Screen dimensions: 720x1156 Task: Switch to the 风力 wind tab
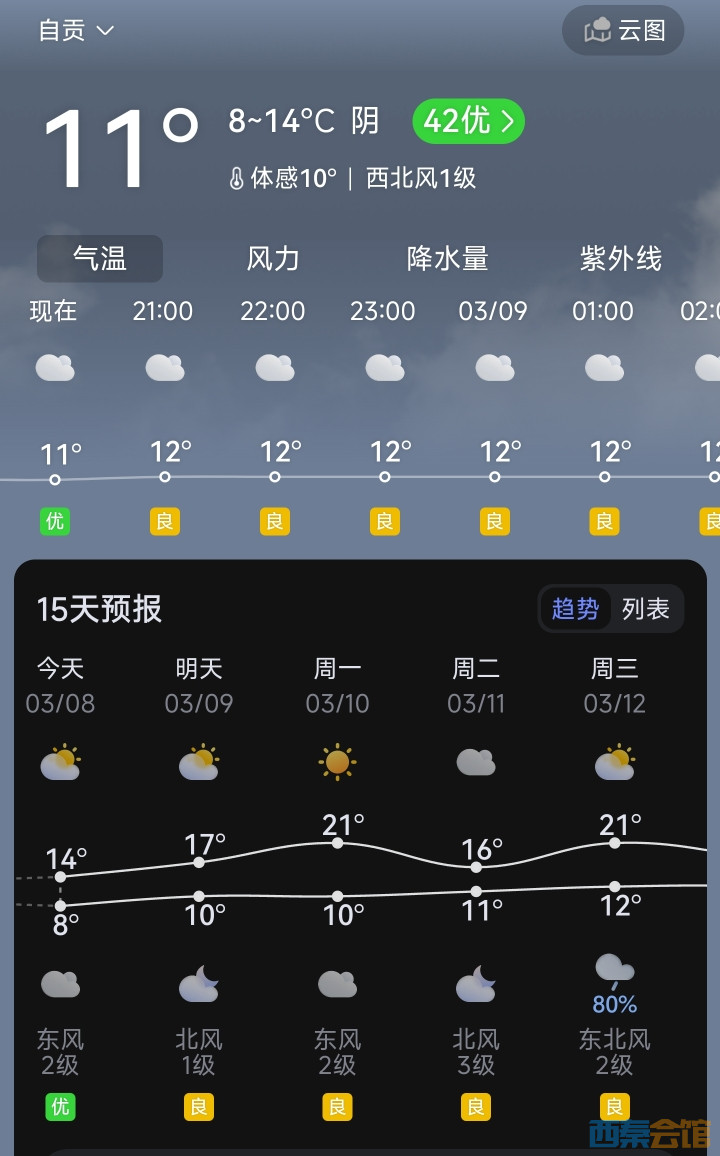point(273,259)
